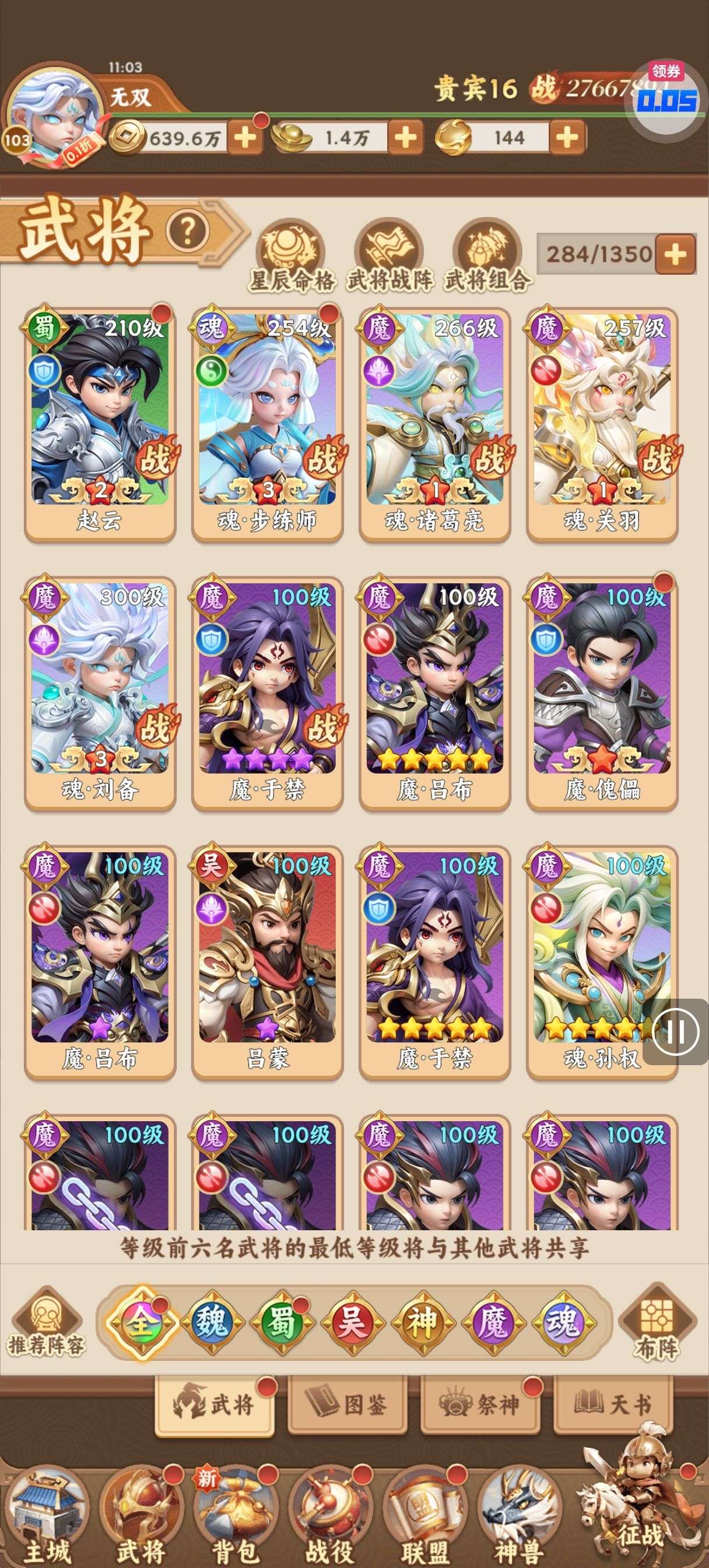
Task: Select the 魂·诸葛亮 hero card
Action: tap(434, 424)
